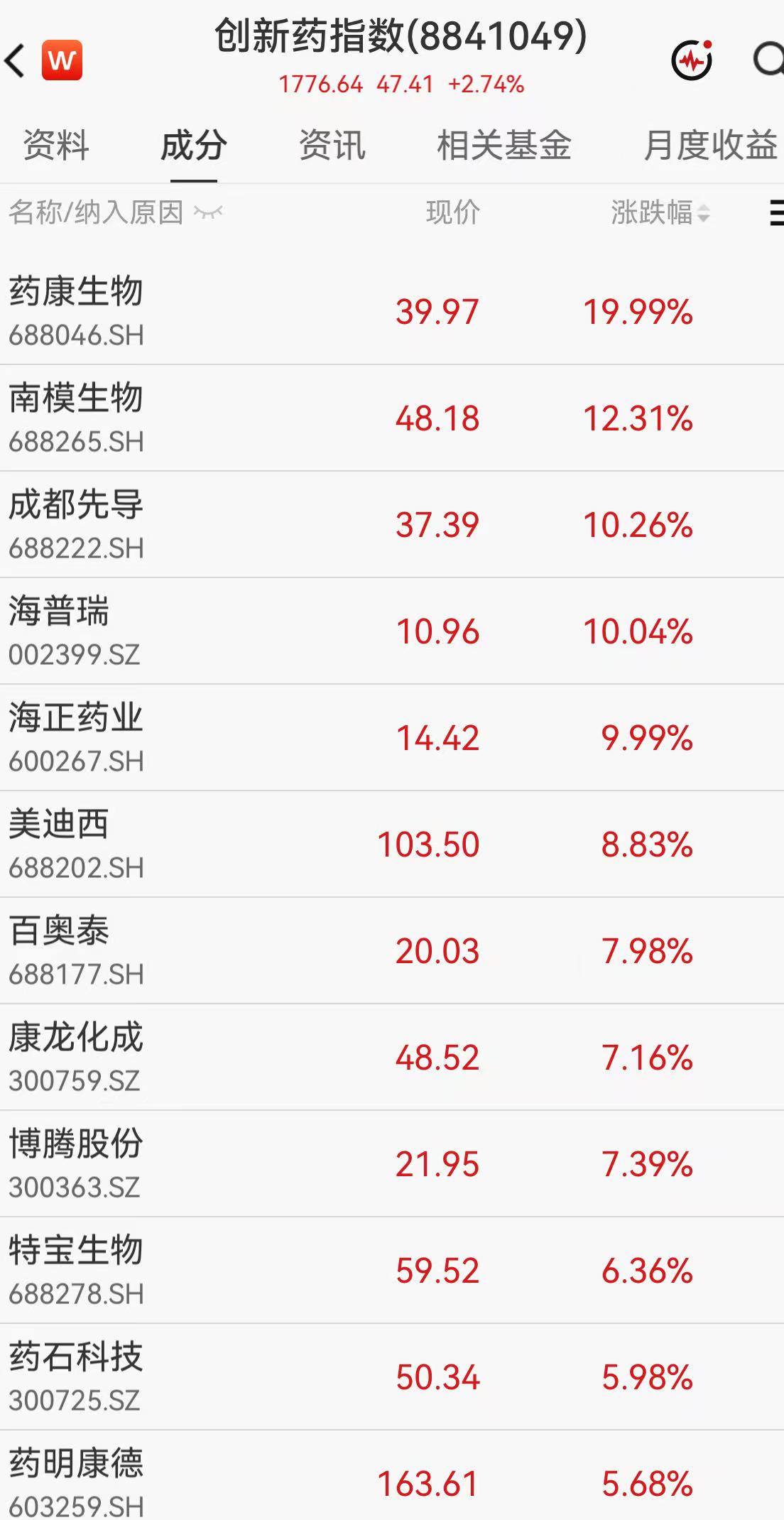
Task: Open 药康生物 stock details
Action: [392, 312]
